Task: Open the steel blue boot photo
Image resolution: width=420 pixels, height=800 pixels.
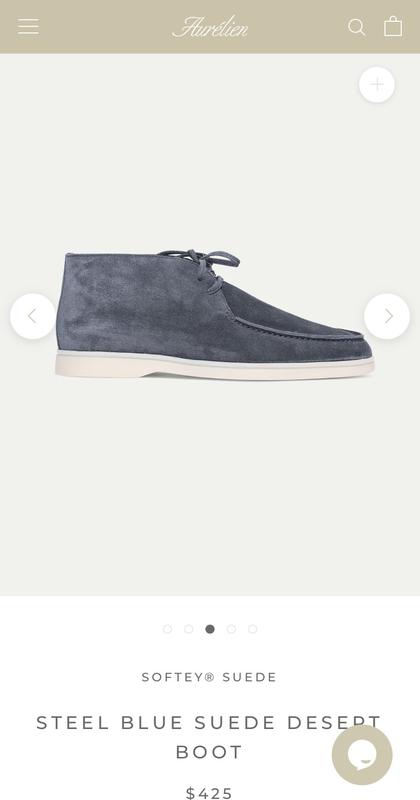Action: (x=214, y=314)
